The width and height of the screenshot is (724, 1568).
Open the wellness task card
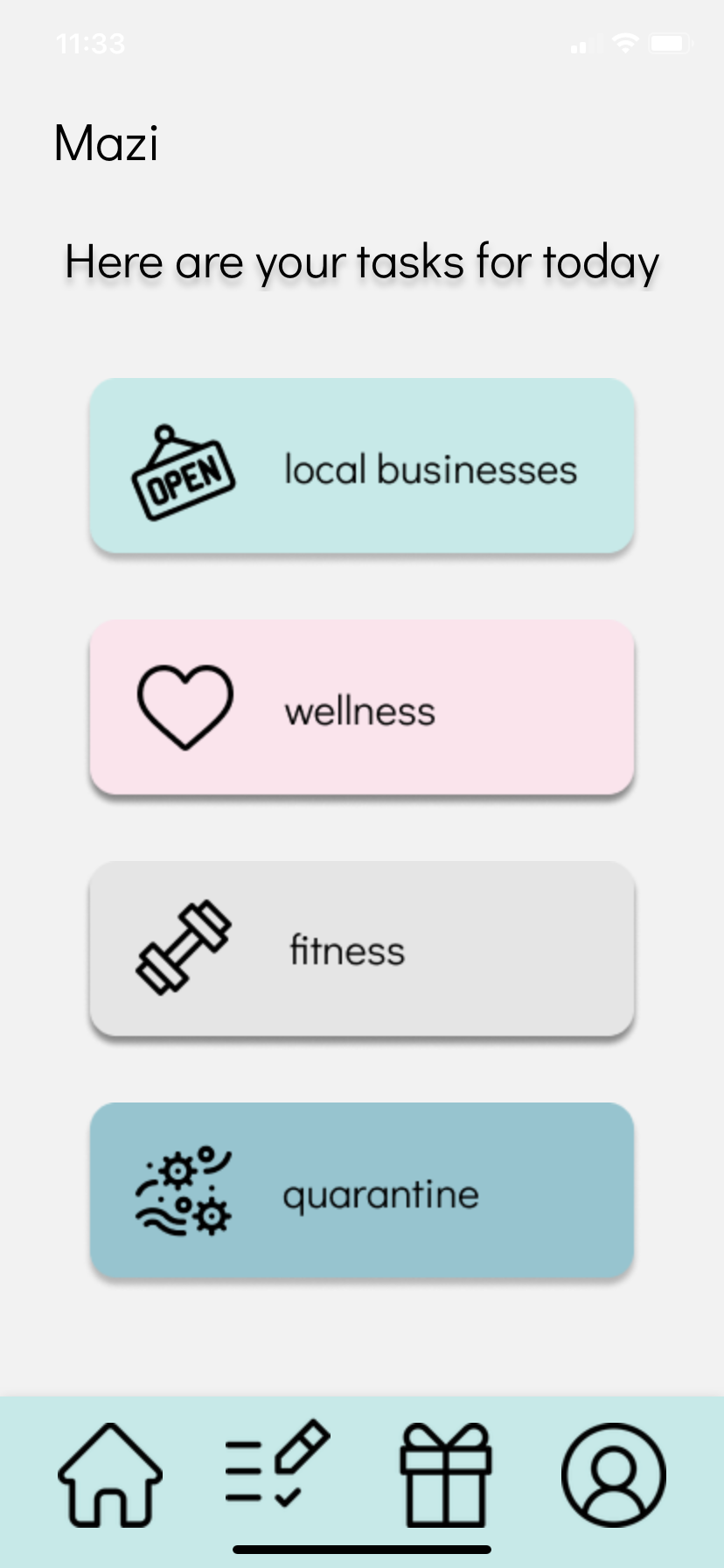pyautogui.click(x=361, y=708)
